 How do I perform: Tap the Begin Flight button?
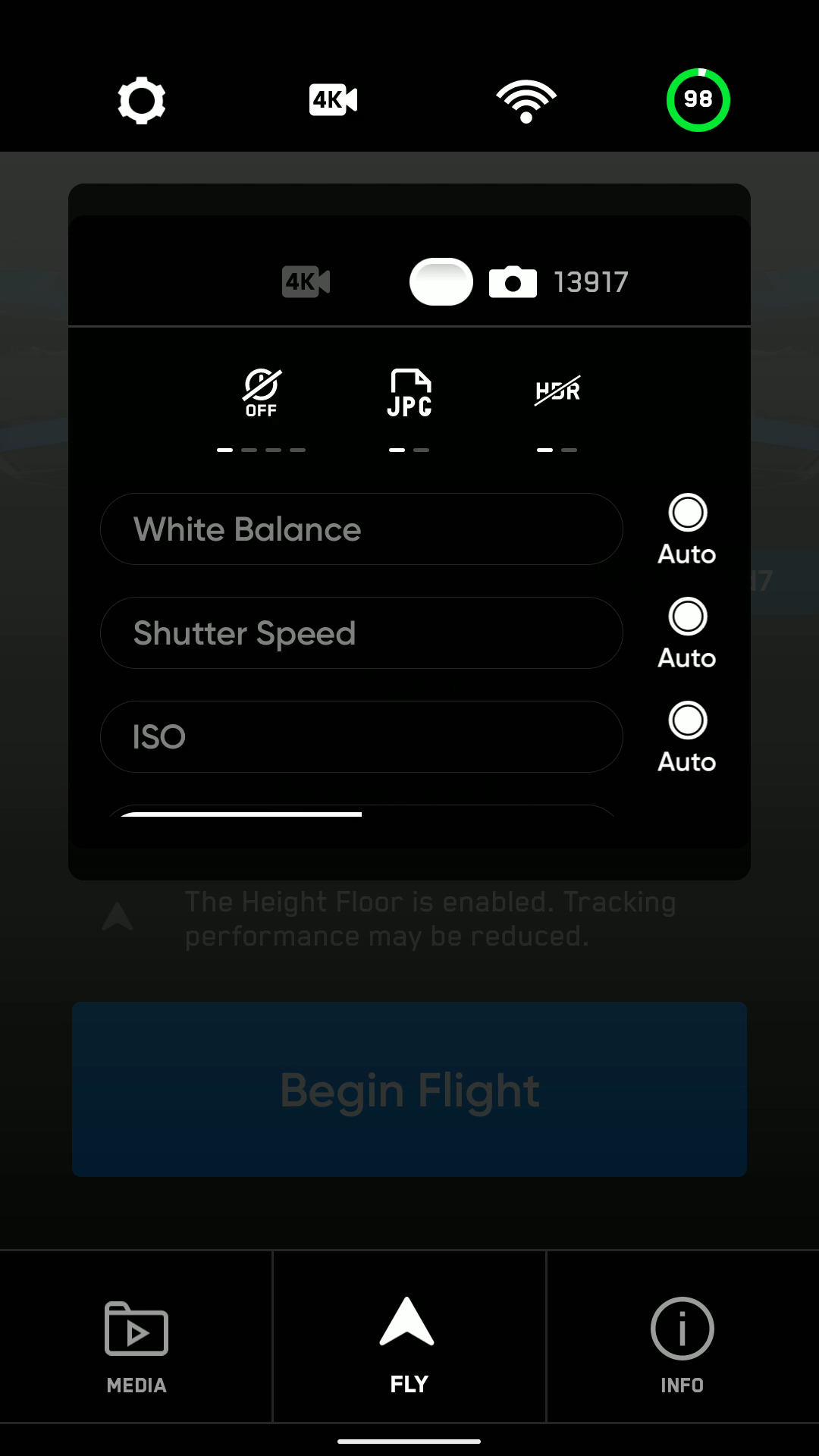coord(409,1090)
